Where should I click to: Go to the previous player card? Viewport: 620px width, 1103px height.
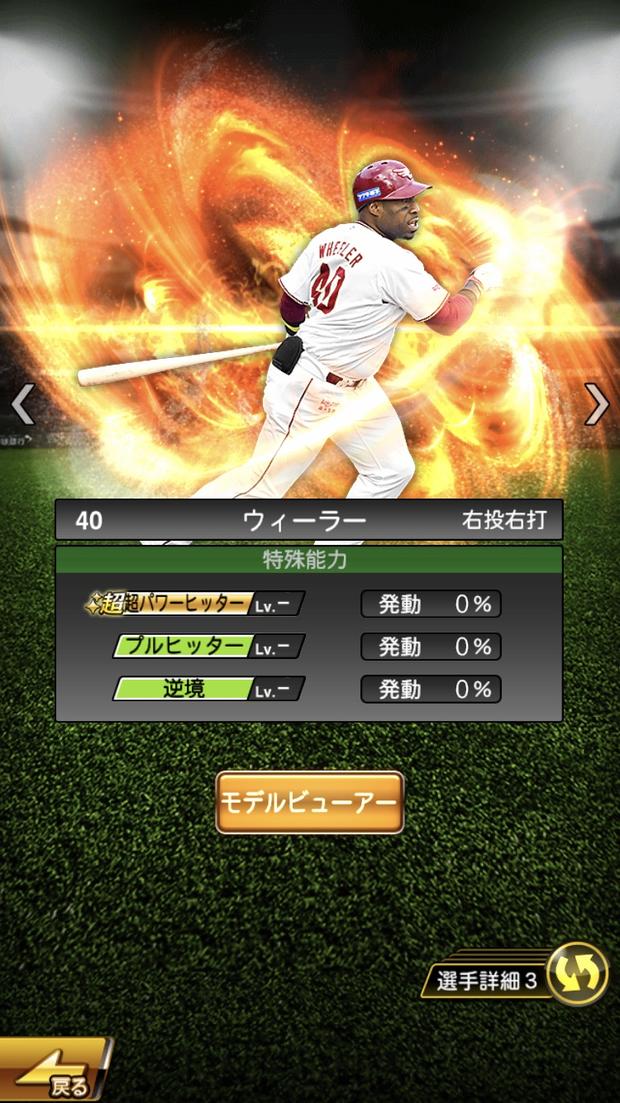pos(22,404)
